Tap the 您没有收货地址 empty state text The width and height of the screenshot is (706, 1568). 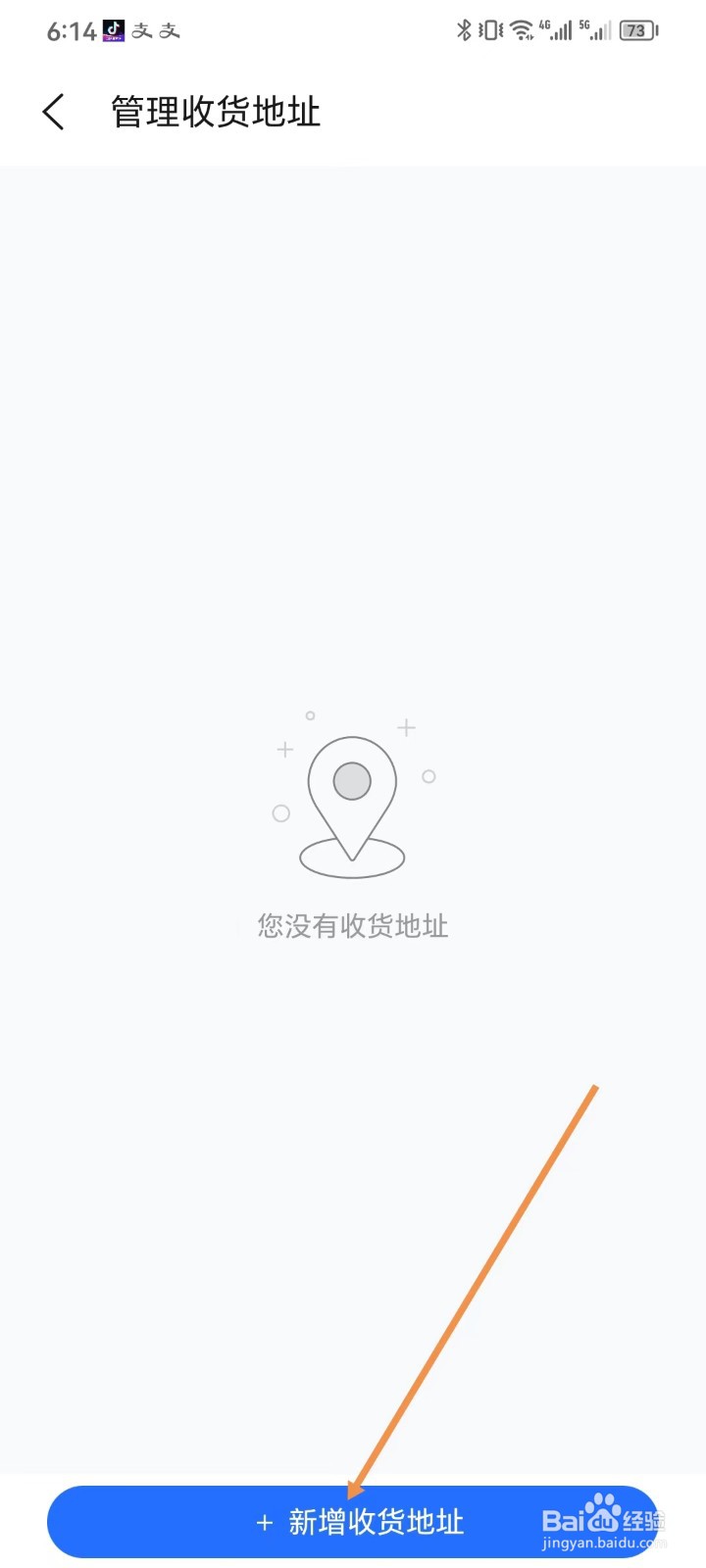[x=352, y=926]
